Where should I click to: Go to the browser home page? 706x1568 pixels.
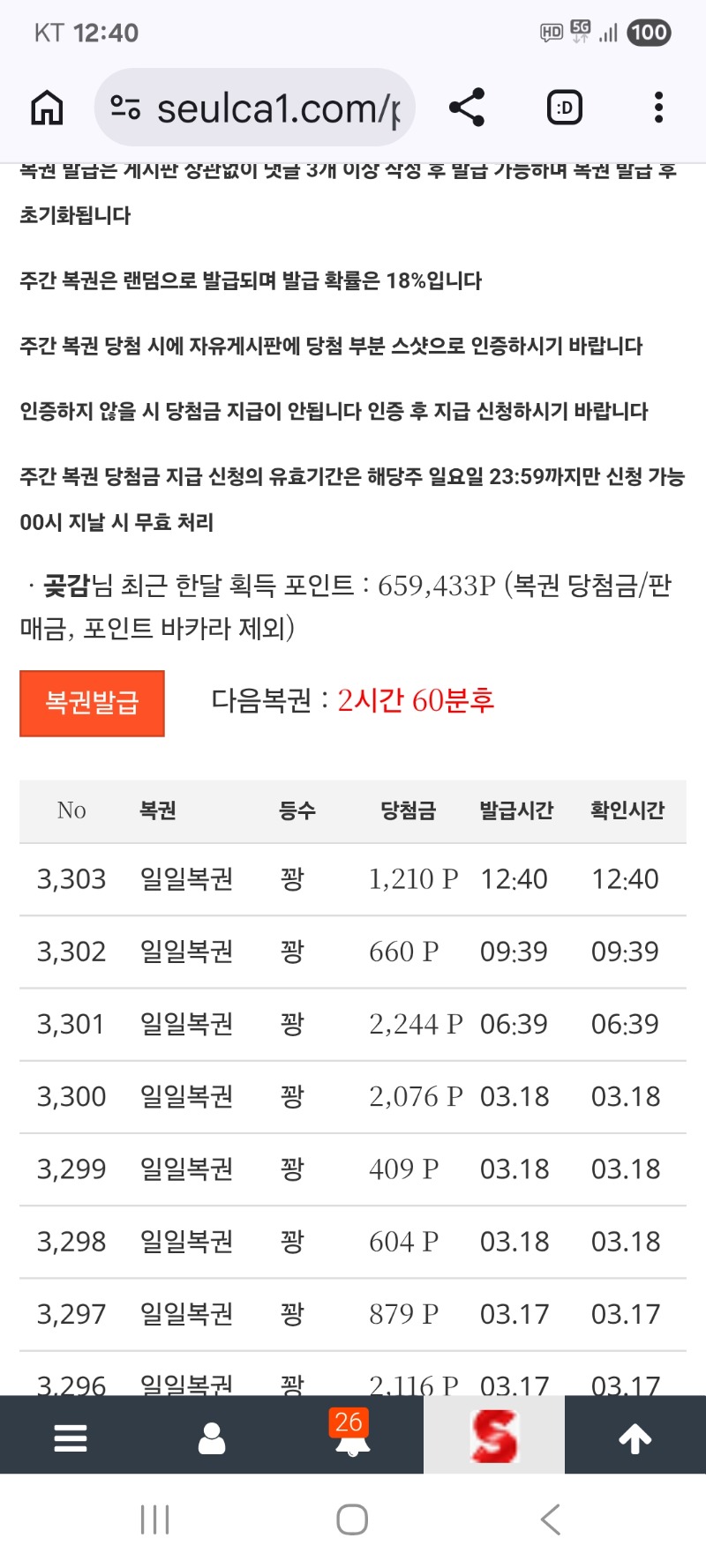point(48,108)
